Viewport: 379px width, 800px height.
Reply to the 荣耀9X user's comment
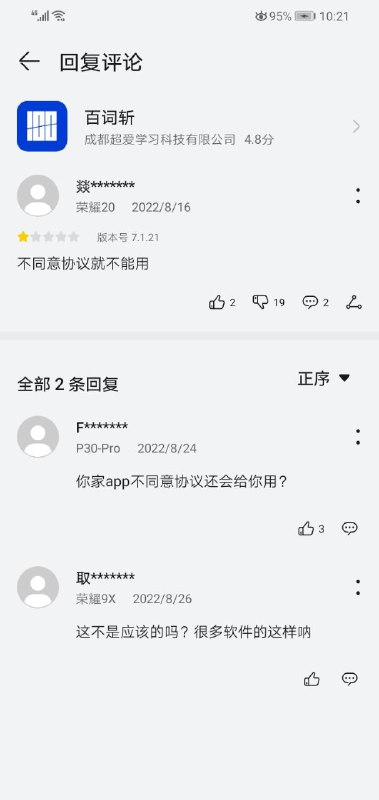[349, 679]
